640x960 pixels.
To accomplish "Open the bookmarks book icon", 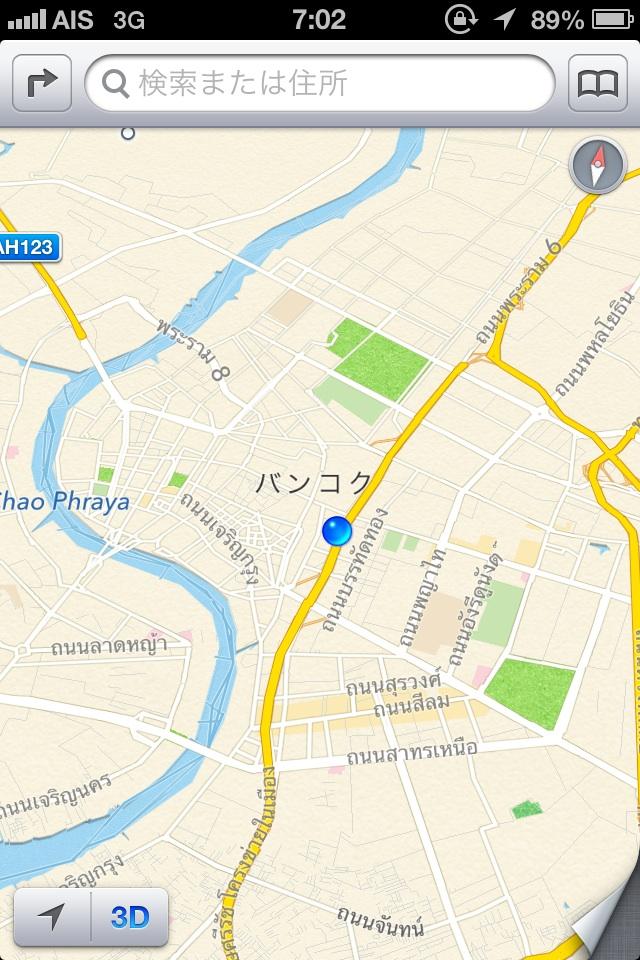I will coord(598,84).
